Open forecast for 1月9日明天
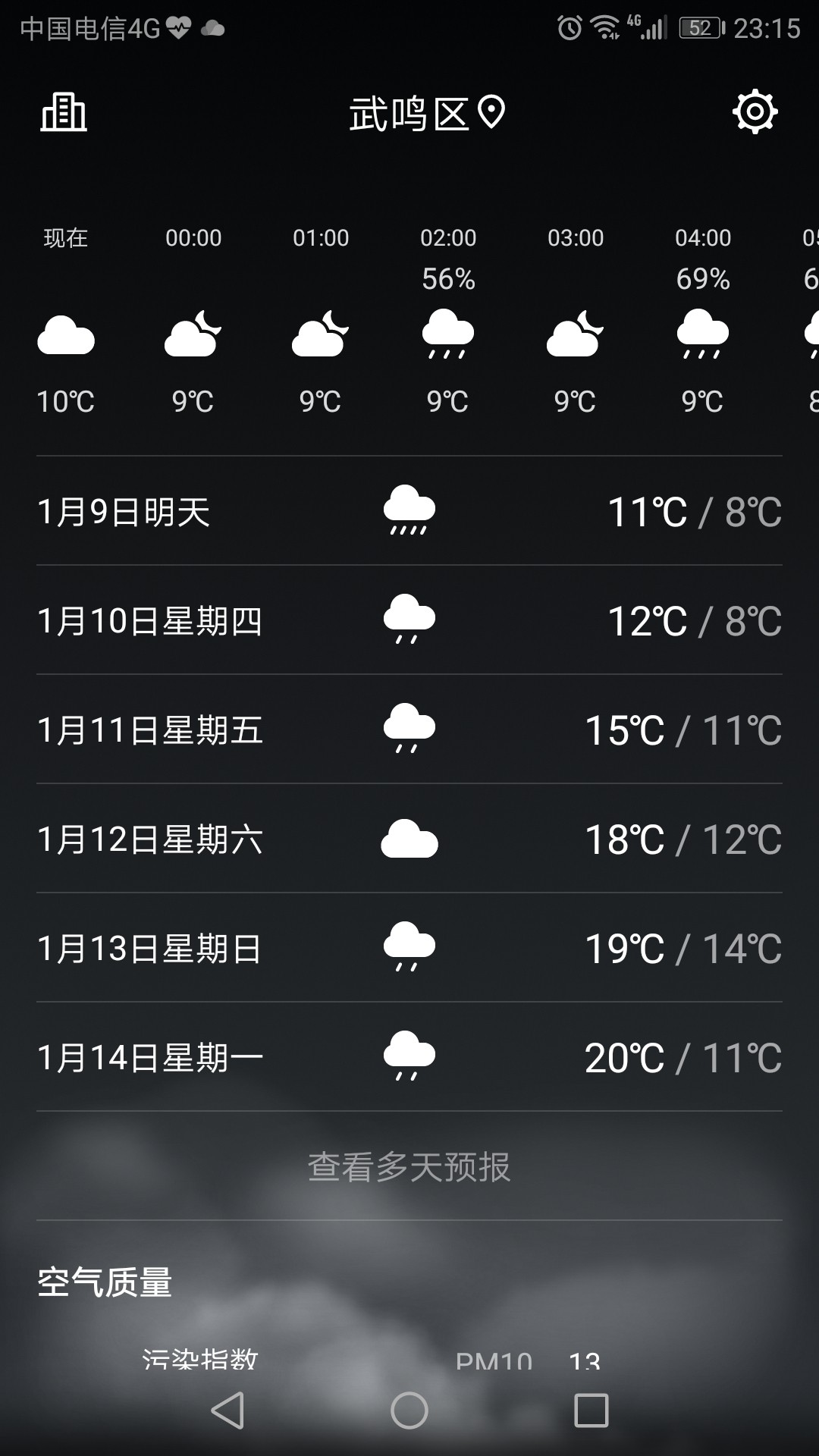The image size is (819, 1456). 409,511
